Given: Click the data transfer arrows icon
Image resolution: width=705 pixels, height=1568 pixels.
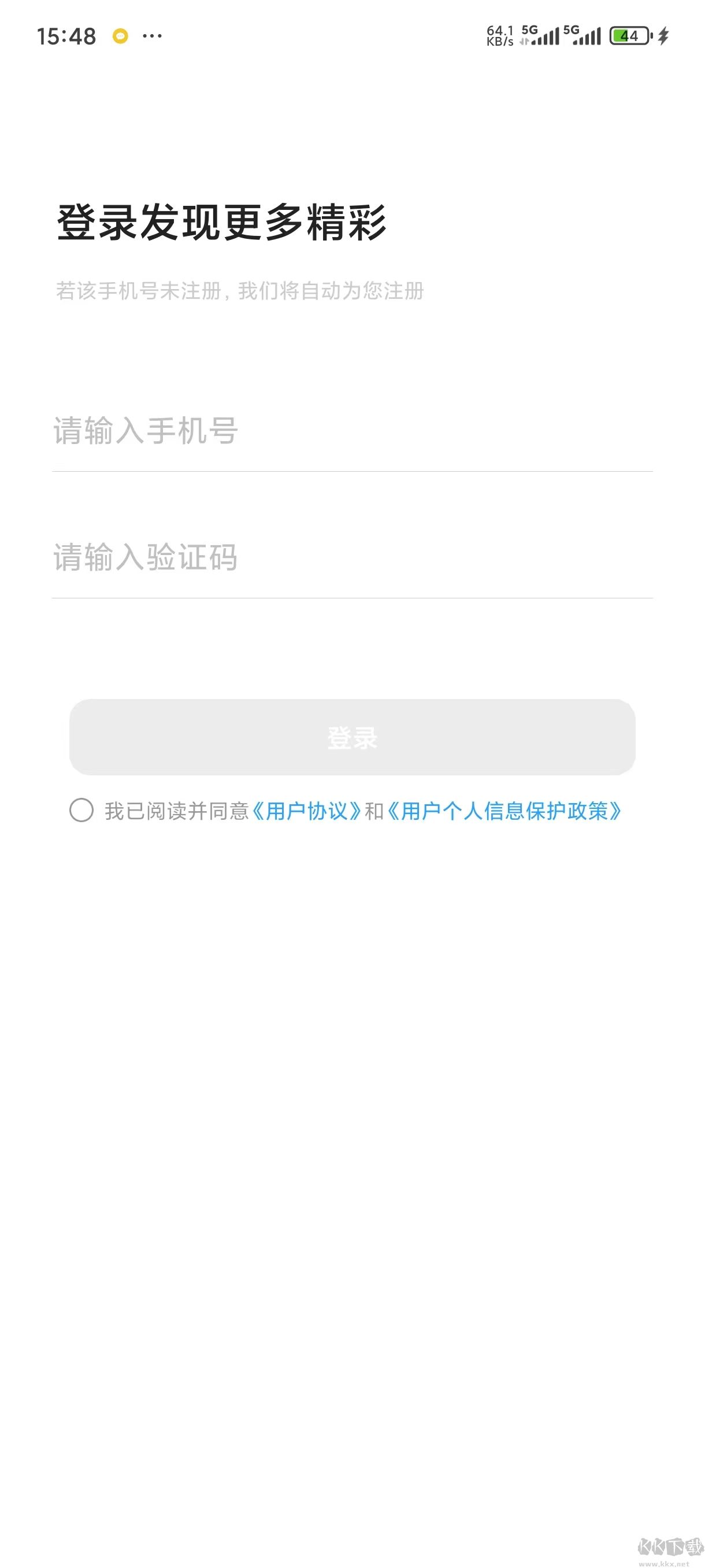Looking at the screenshot, I should [x=523, y=42].
